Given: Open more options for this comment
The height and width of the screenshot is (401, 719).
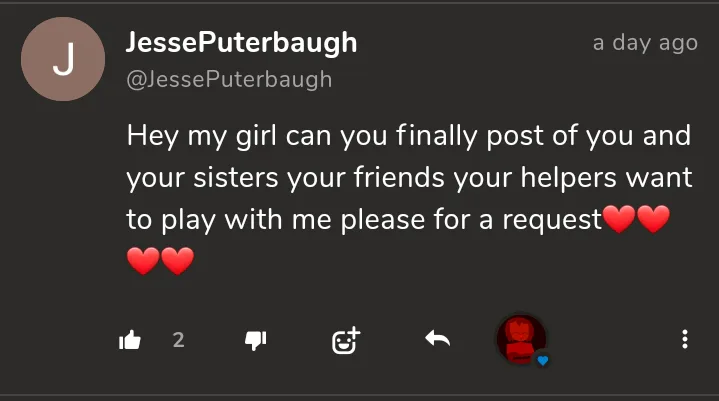Looking at the screenshot, I should 685,340.
